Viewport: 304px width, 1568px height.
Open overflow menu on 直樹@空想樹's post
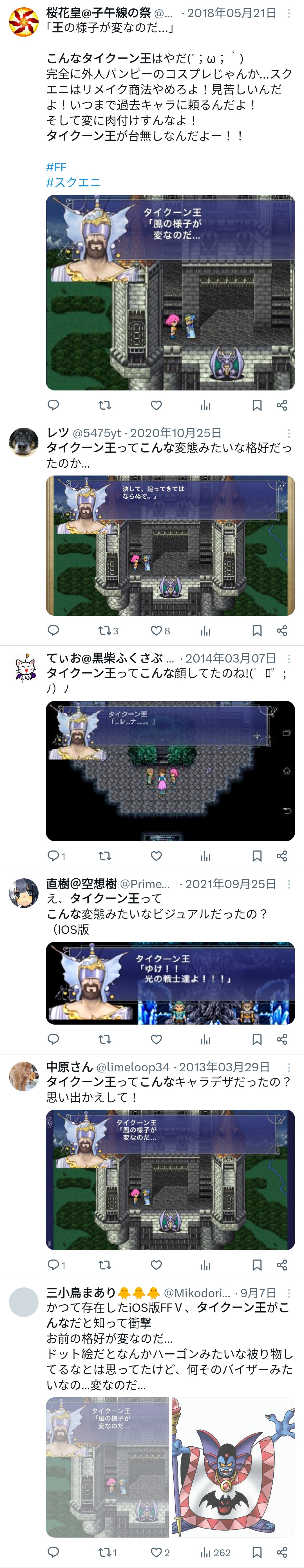(289, 884)
